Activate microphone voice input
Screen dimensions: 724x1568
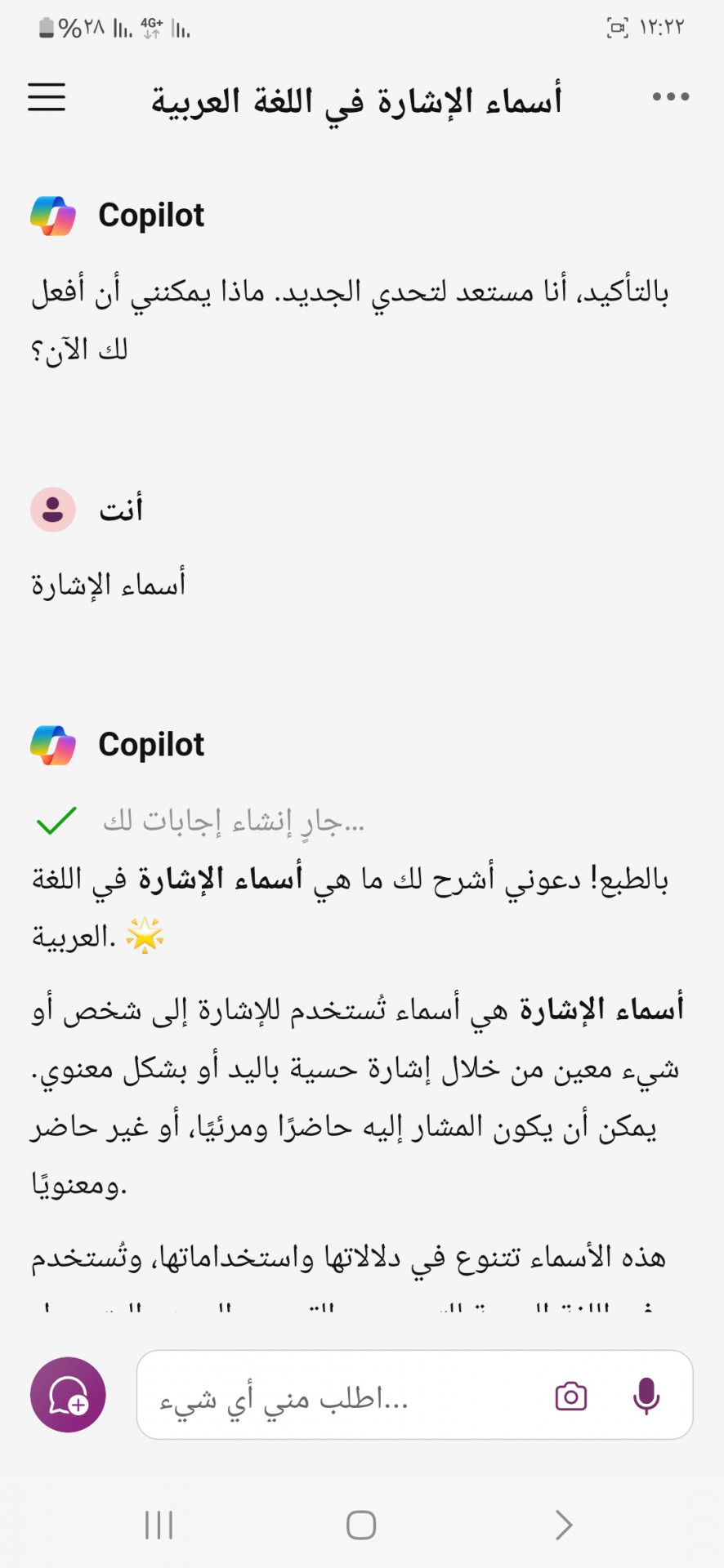pos(646,1396)
